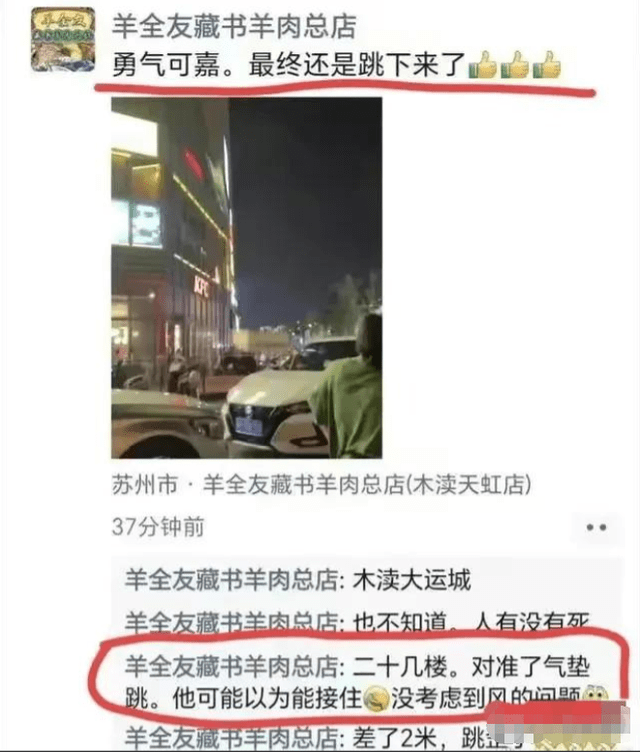Screen dimensions: 640x752
Task: Play the posted night street video
Action: point(246,277)
